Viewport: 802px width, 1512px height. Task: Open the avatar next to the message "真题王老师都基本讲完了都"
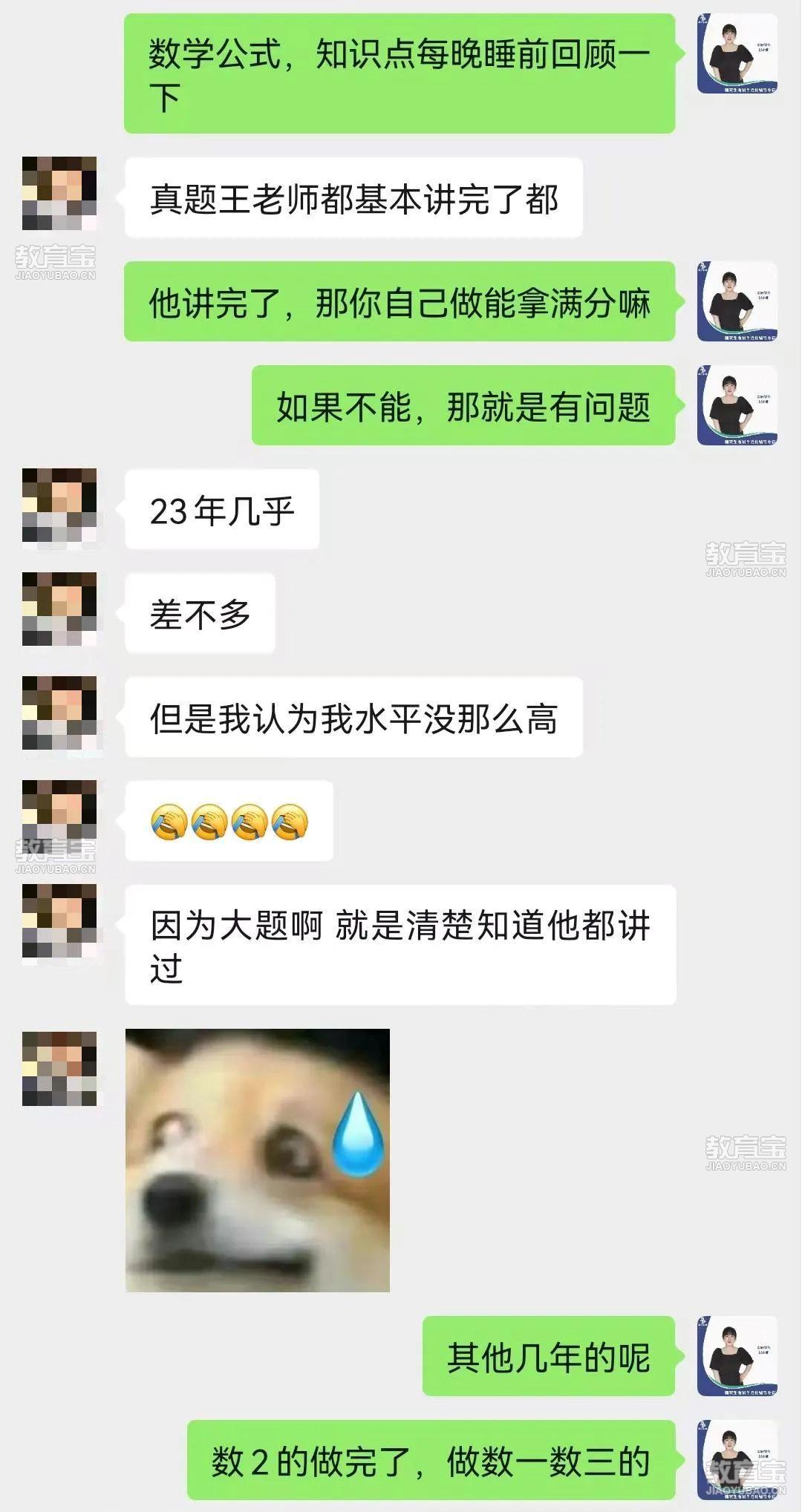click(59, 194)
